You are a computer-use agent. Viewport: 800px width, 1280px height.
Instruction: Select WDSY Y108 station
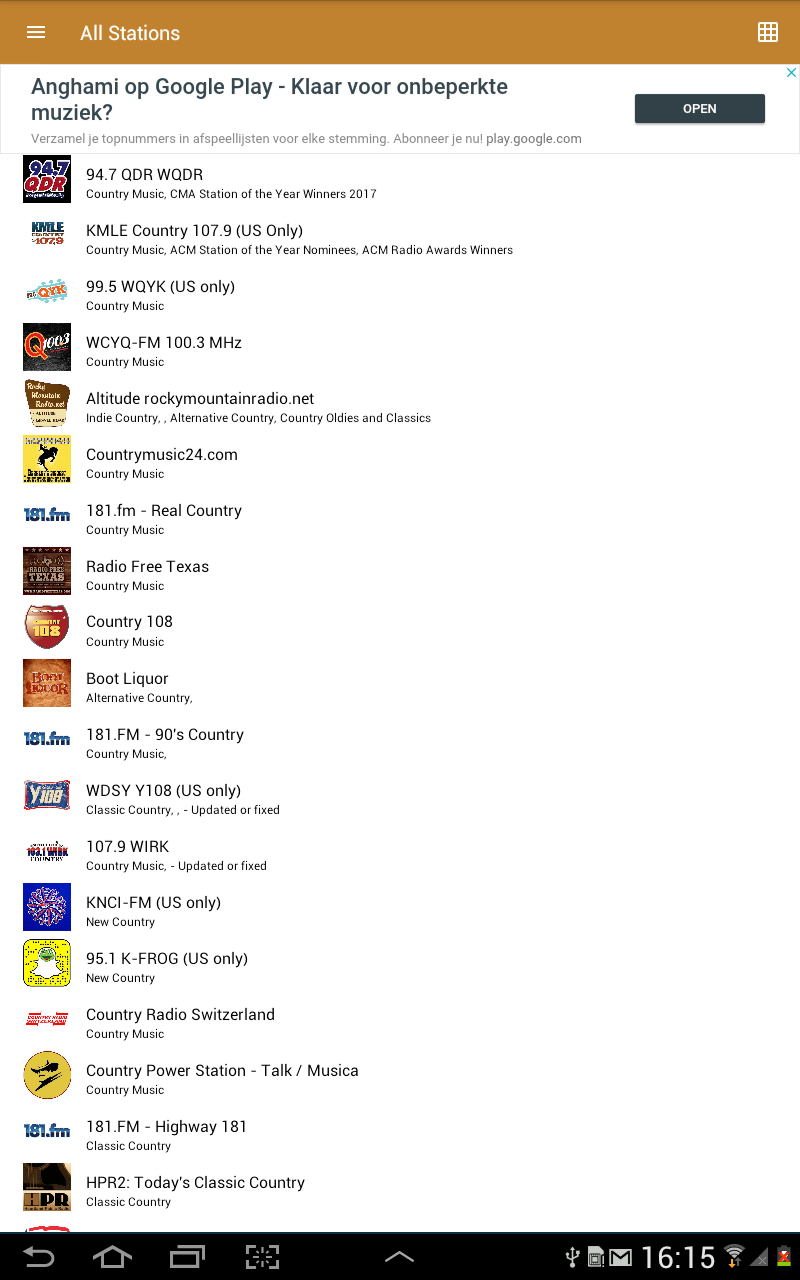(x=400, y=796)
